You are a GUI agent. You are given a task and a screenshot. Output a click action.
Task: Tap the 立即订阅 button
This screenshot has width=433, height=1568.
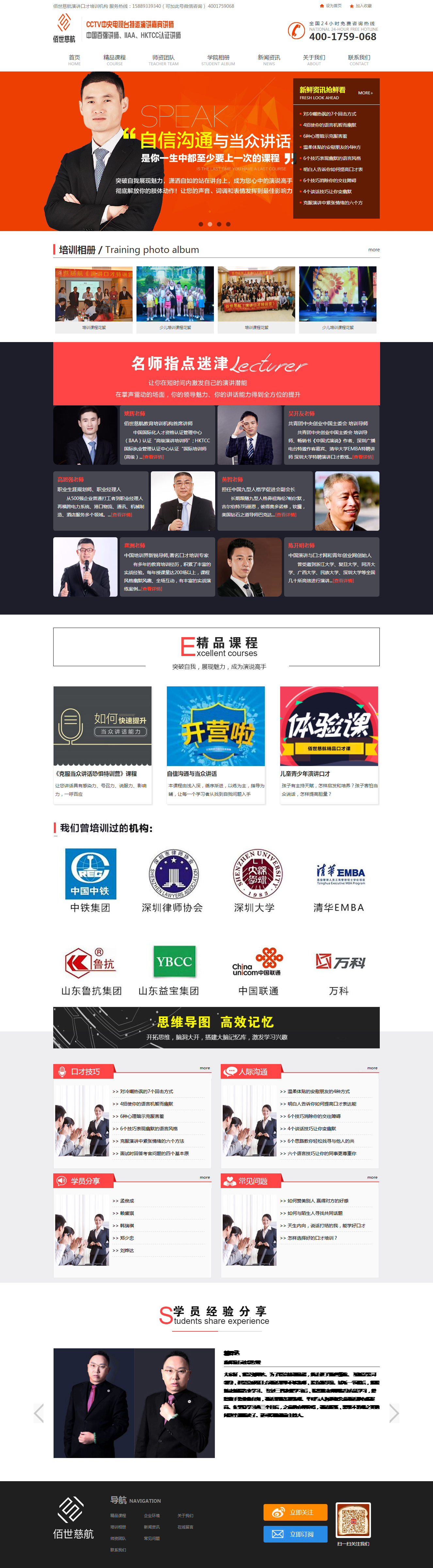pyautogui.click(x=296, y=1534)
